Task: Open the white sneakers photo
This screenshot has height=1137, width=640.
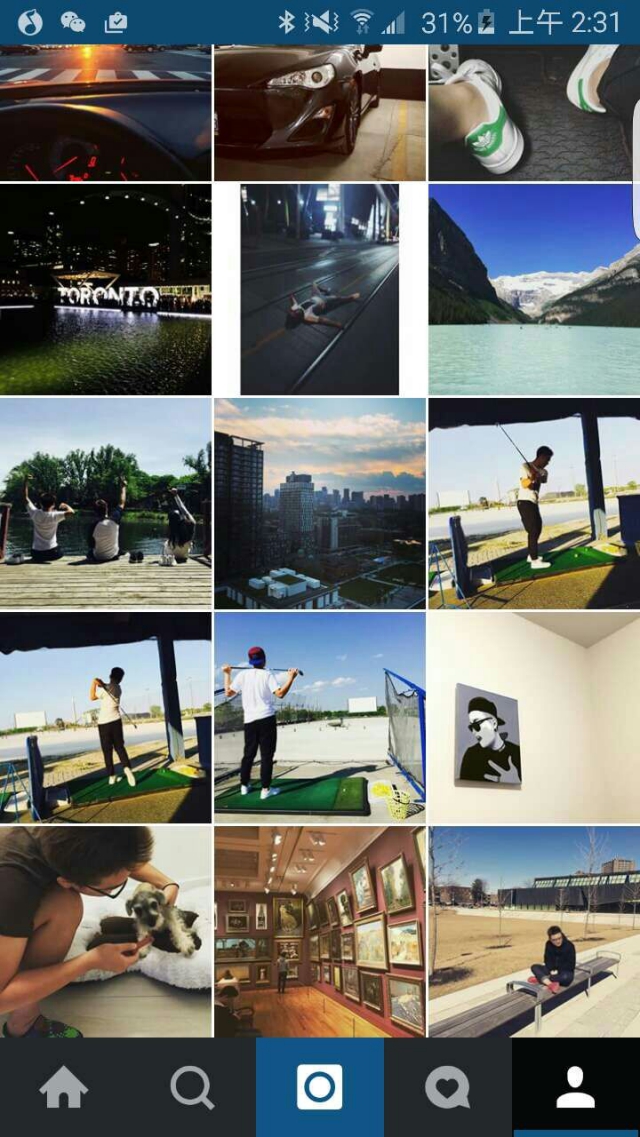Action: tap(534, 112)
